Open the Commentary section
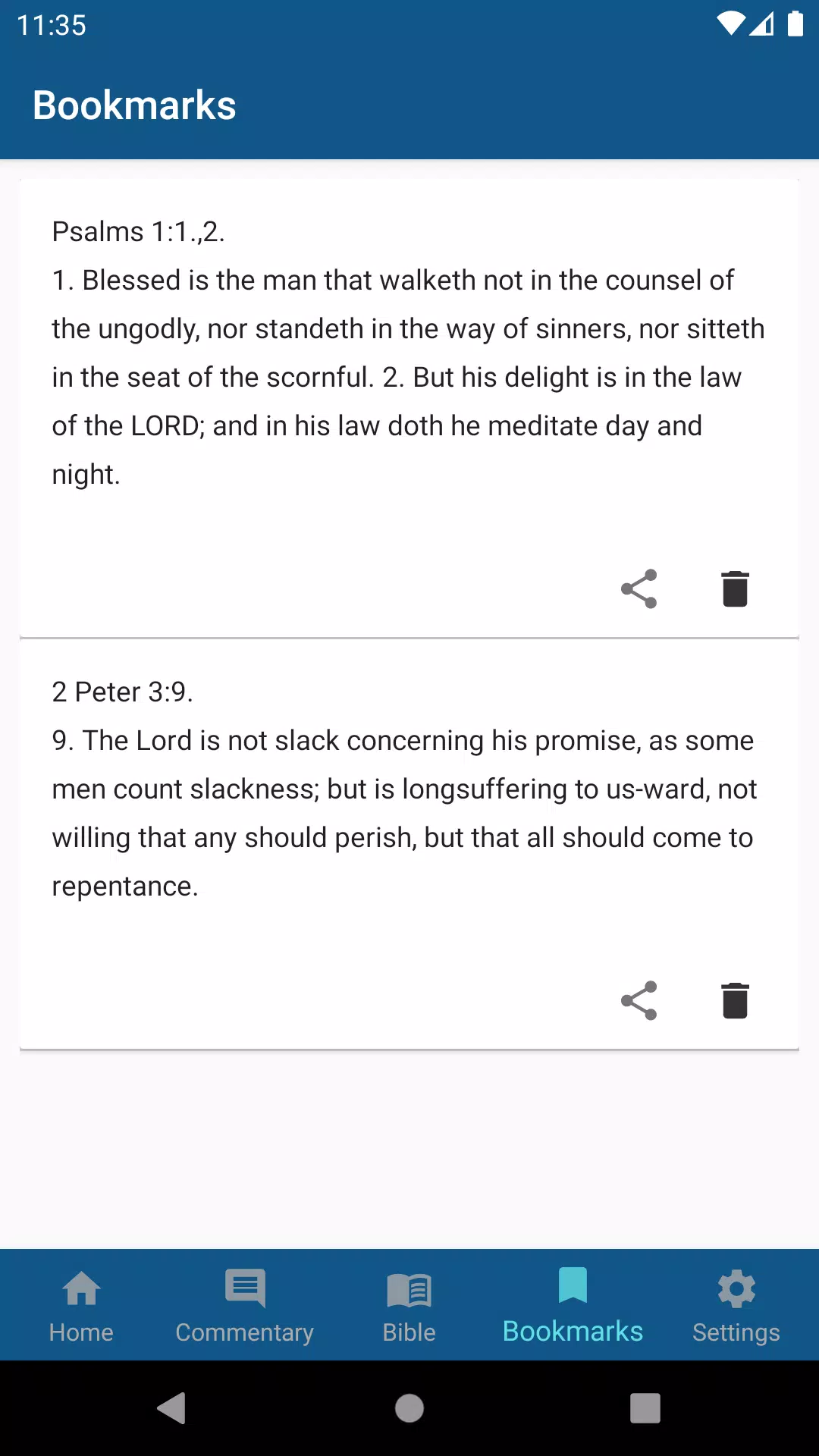Viewport: 819px width, 1456px height. pyautogui.click(x=244, y=1304)
